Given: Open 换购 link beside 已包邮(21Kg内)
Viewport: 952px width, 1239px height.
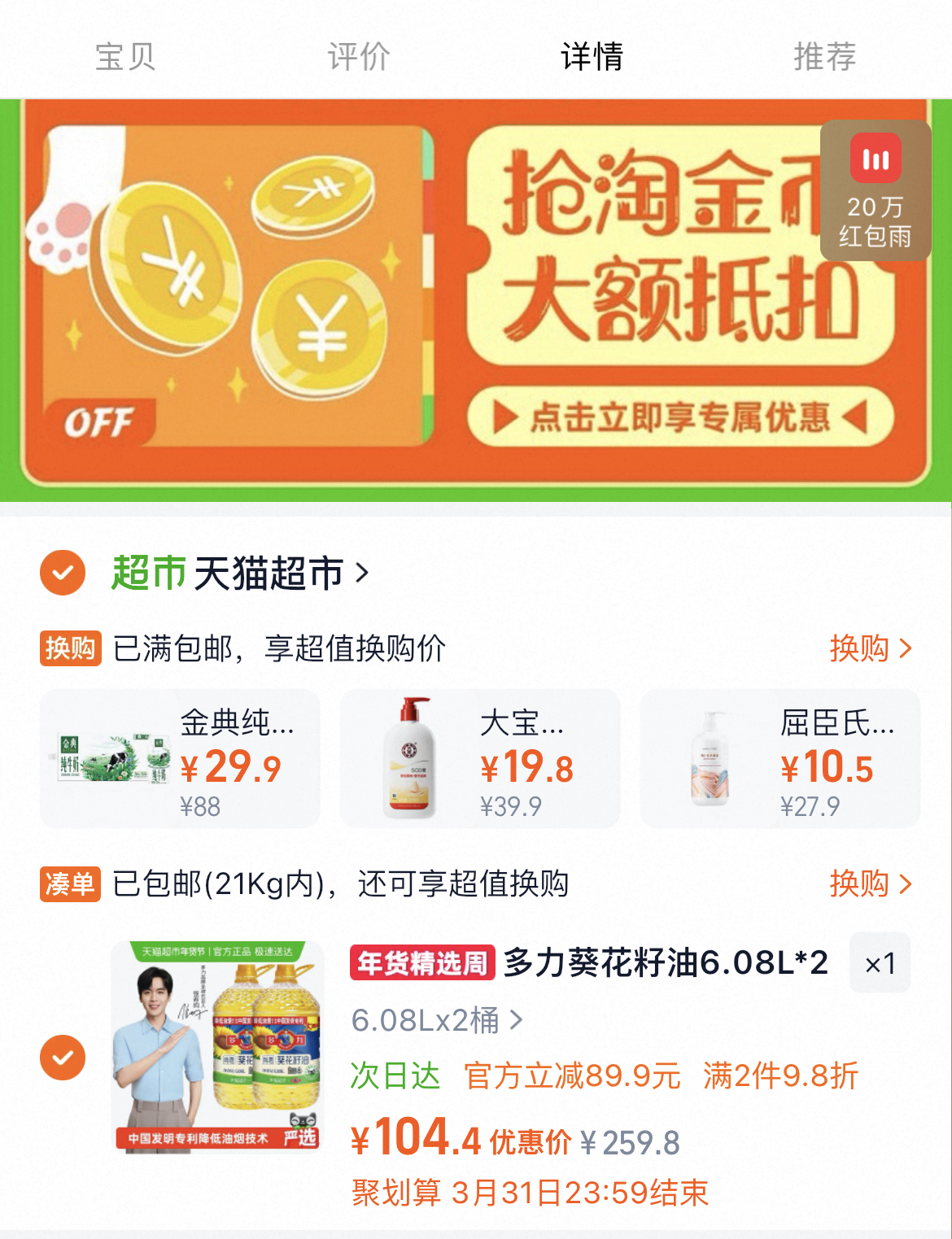Looking at the screenshot, I should (870, 883).
